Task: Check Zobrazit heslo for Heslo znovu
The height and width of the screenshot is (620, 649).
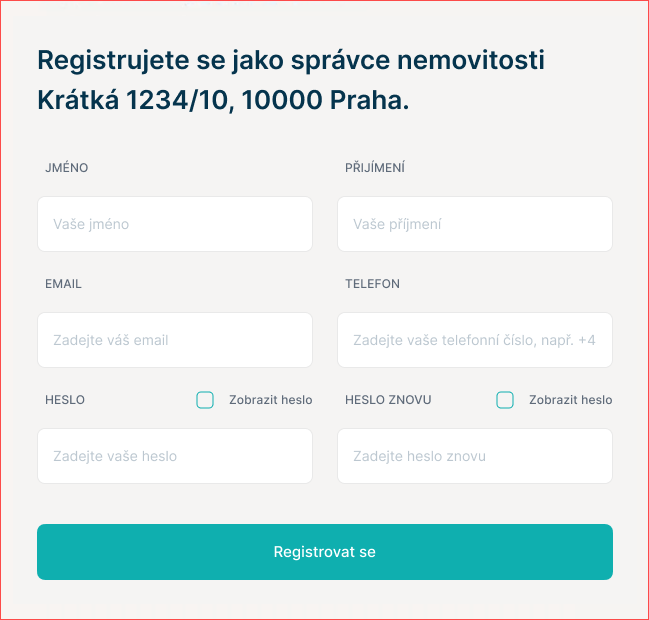Action: (505, 400)
